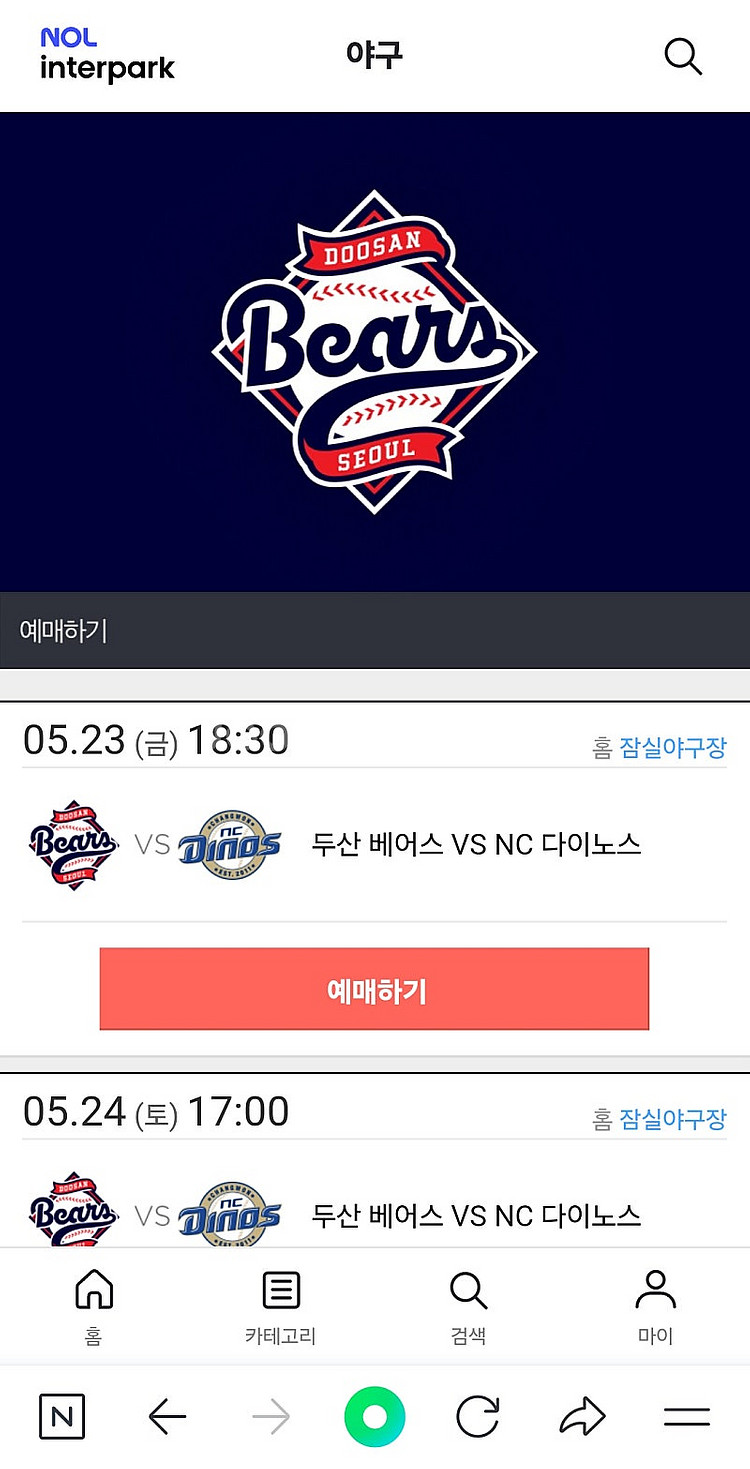Switch to the 검색 tab
This screenshot has width=750, height=1469.
pos(468,1306)
